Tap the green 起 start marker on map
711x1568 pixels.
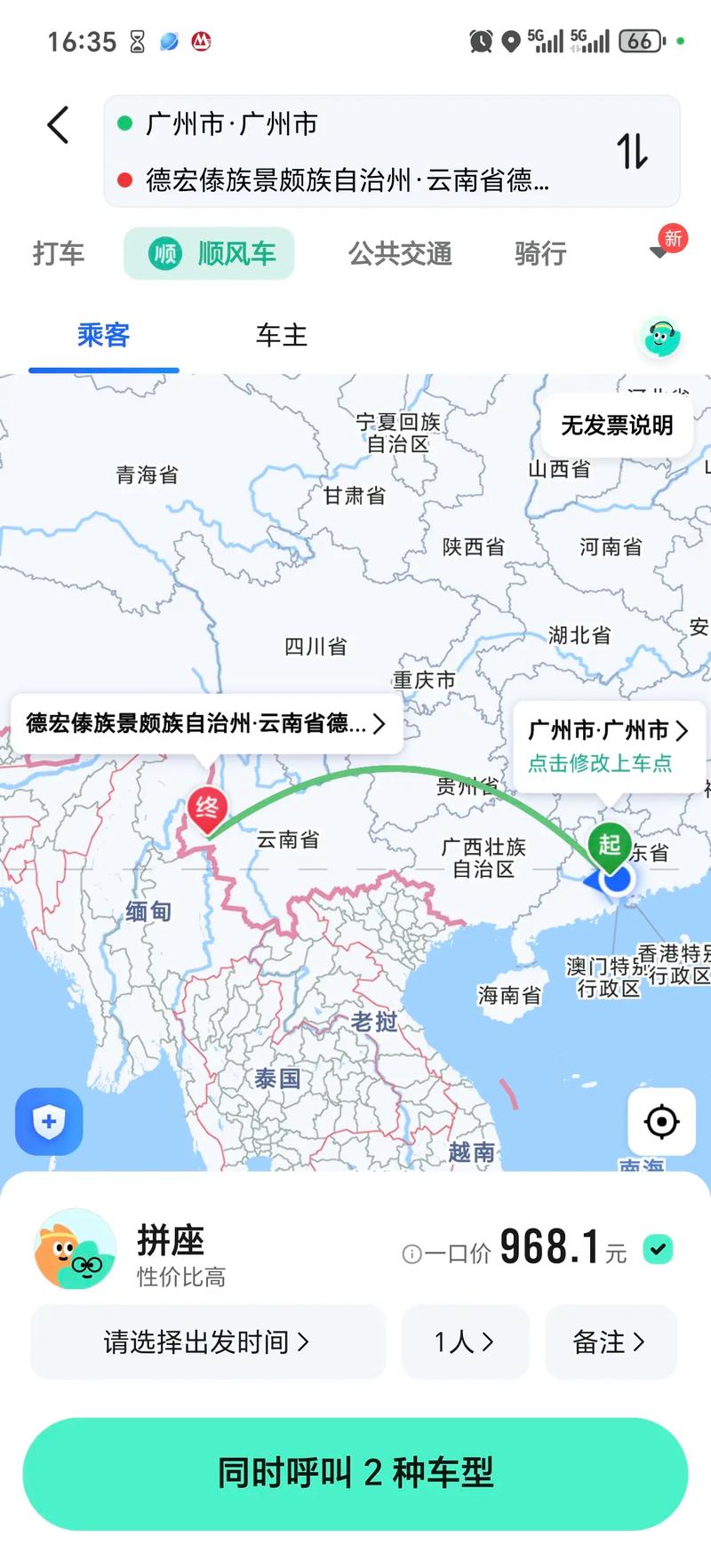[610, 847]
